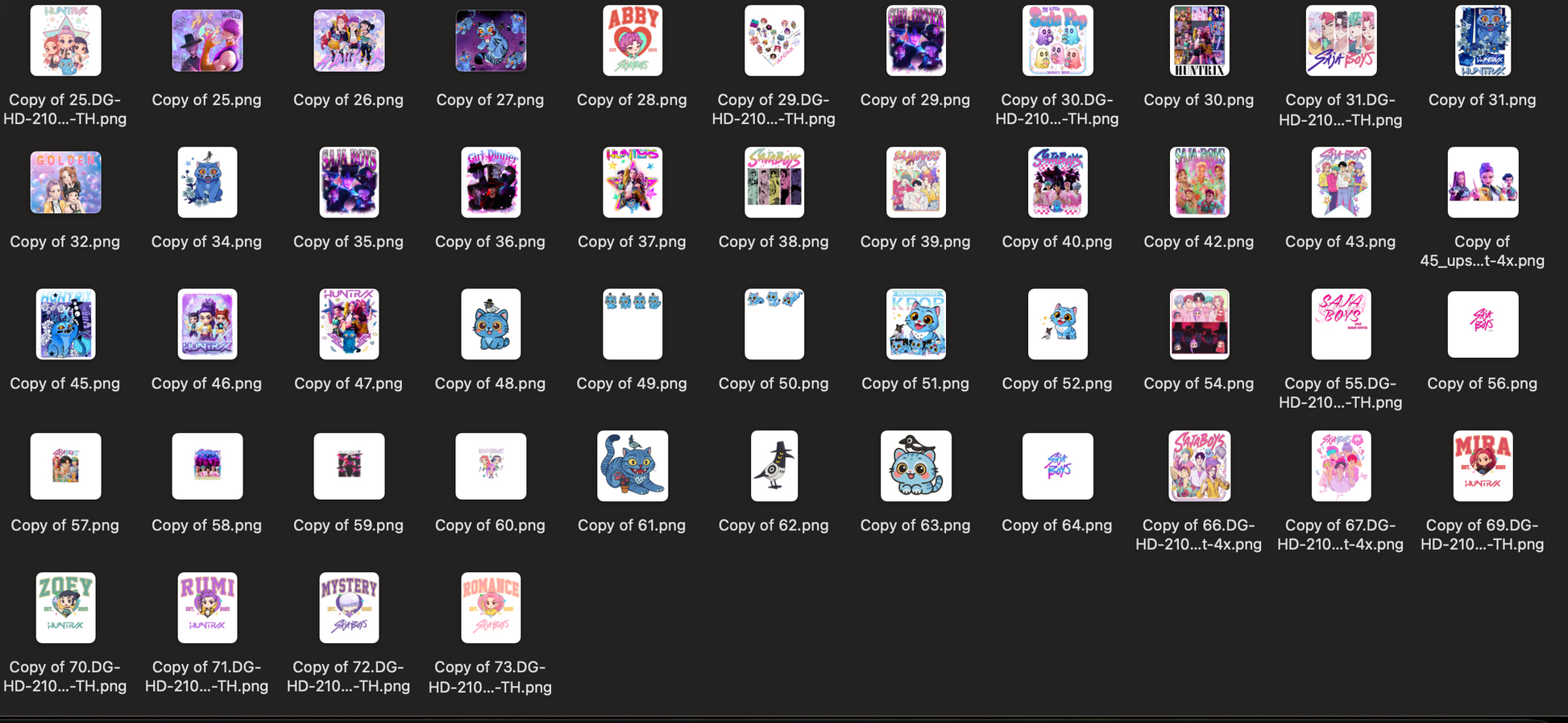Select the file Copy of 25.png

click(207, 41)
